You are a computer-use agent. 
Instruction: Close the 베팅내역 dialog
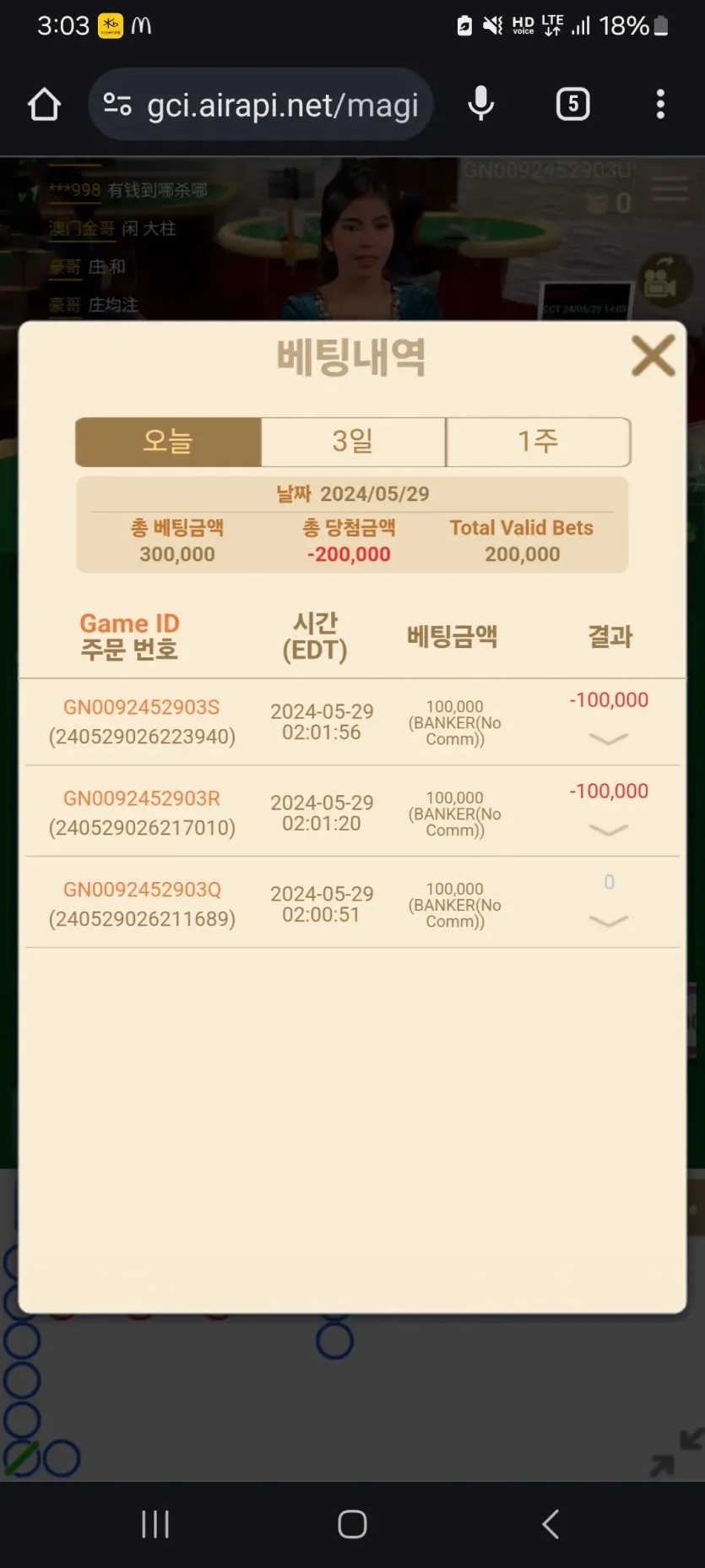pos(653,355)
